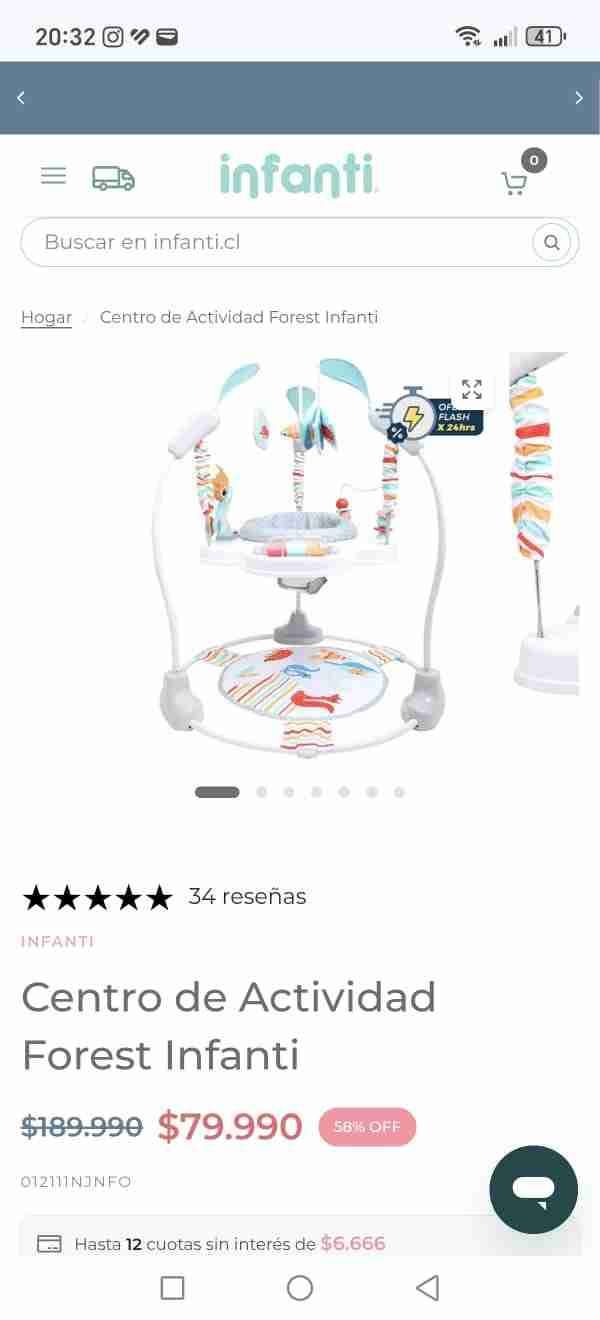
Task: Tap the system home button
Action: coord(300,1288)
